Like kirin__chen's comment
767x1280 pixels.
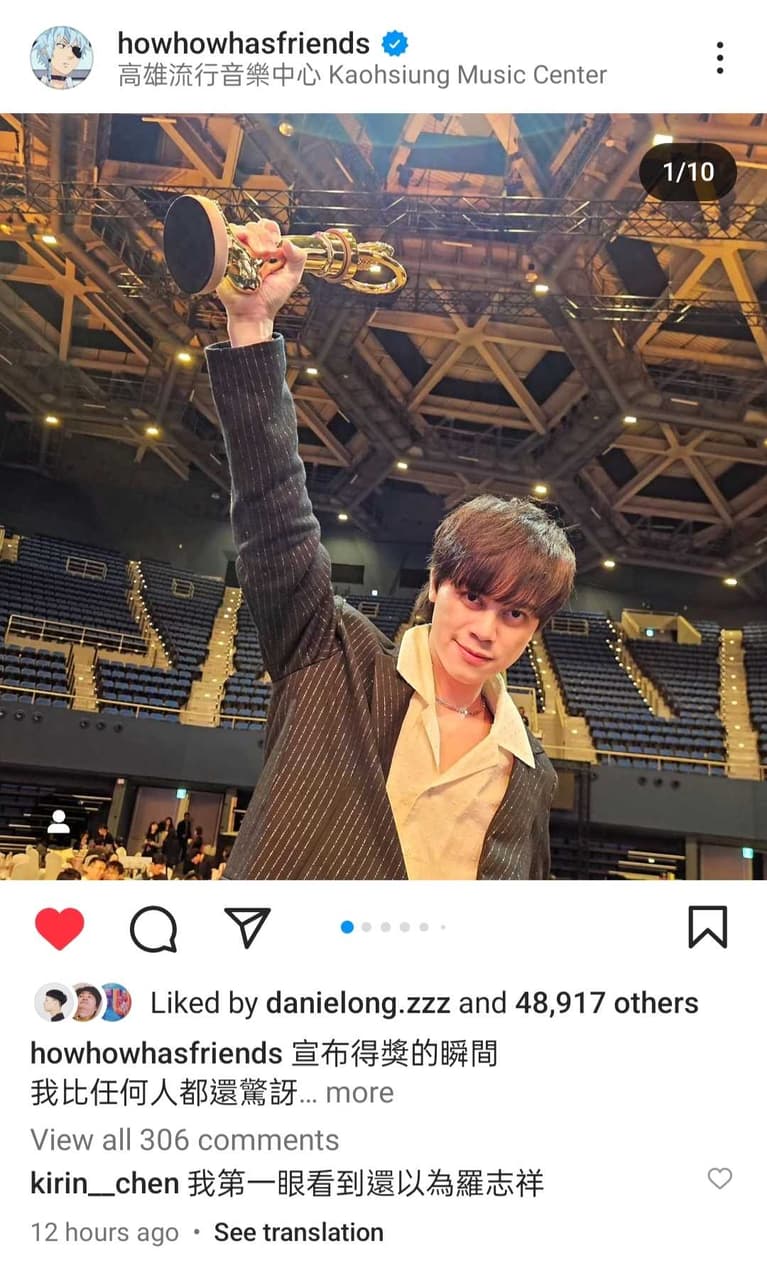[719, 1179]
